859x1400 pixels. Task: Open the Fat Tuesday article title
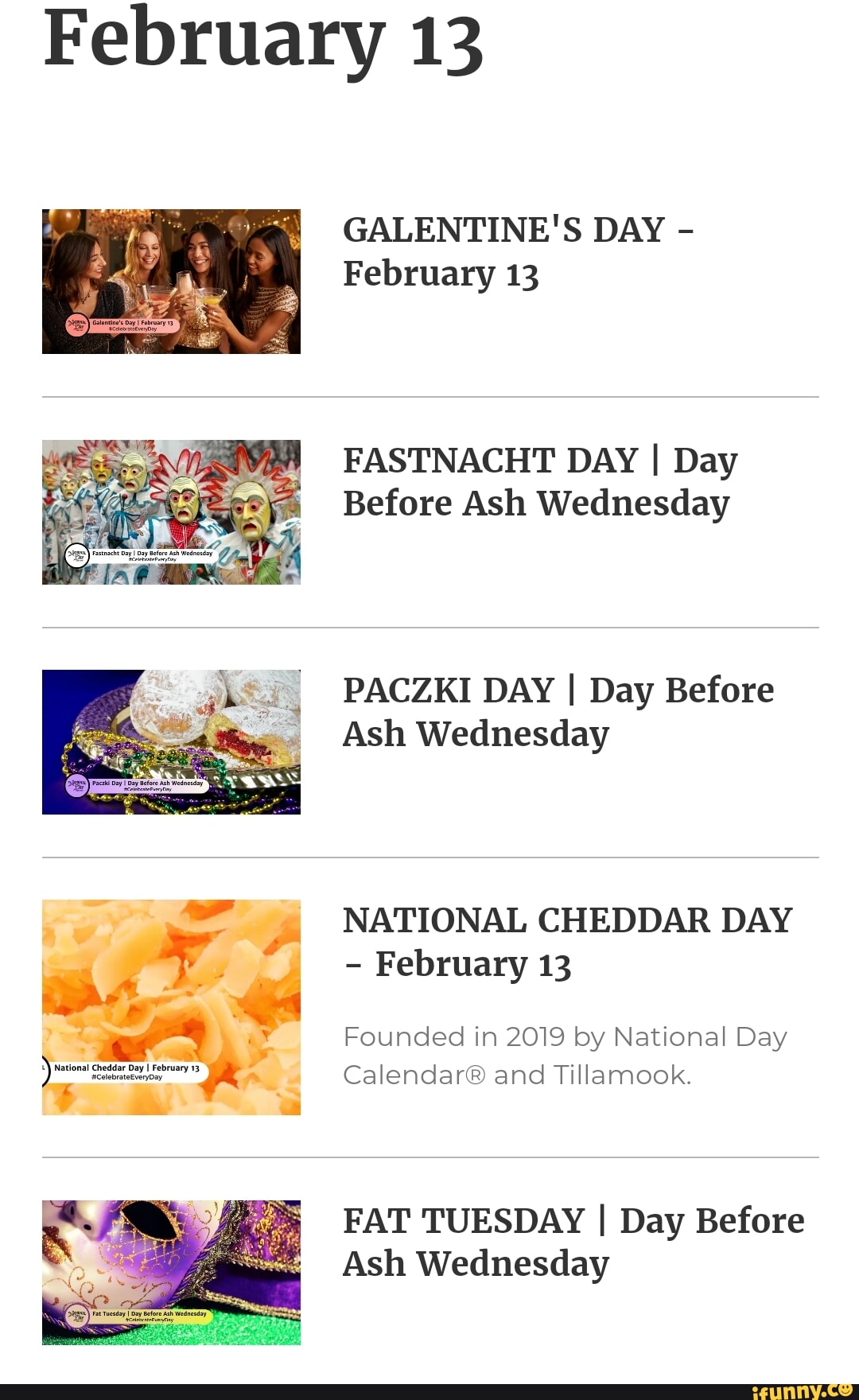coord(573,1242)
